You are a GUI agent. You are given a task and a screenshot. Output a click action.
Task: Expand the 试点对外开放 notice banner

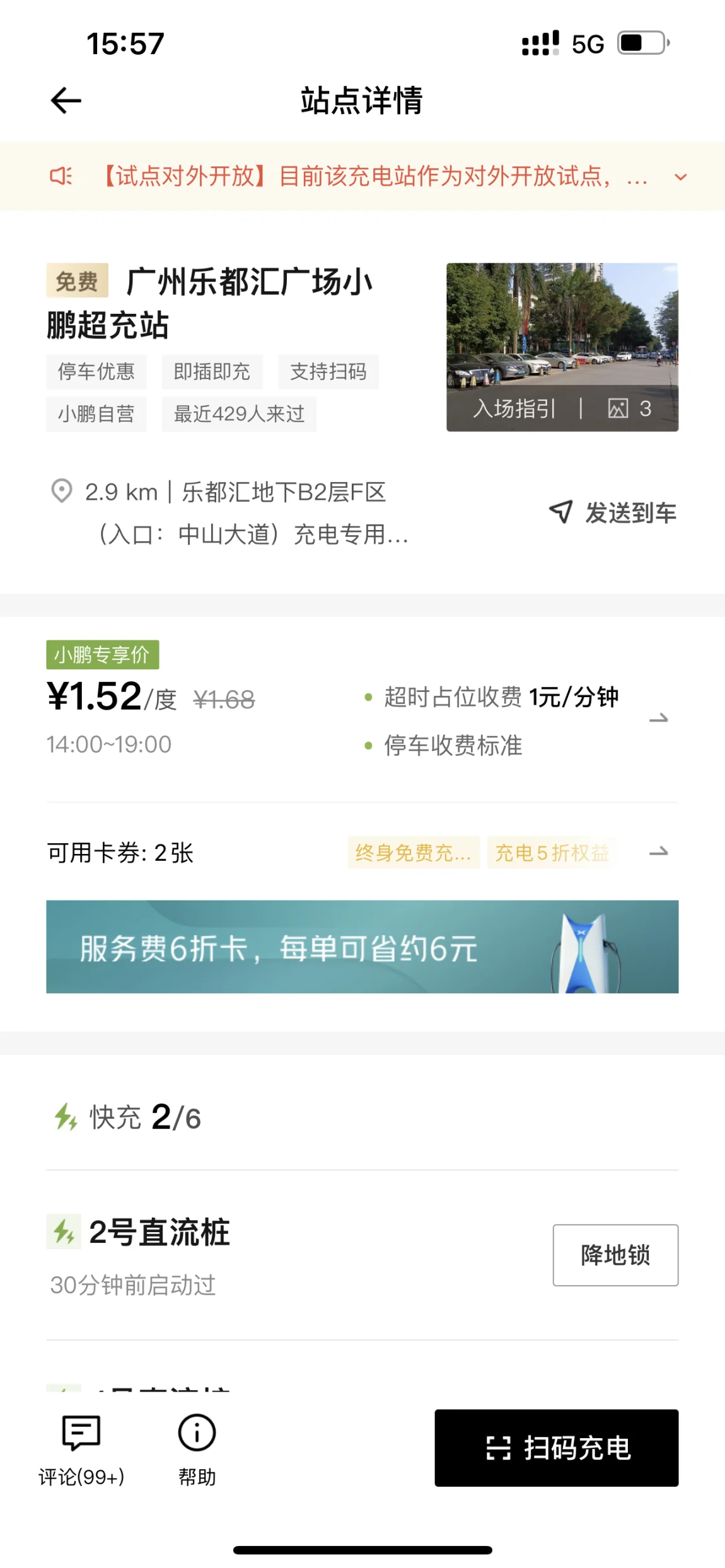point(680,177)
